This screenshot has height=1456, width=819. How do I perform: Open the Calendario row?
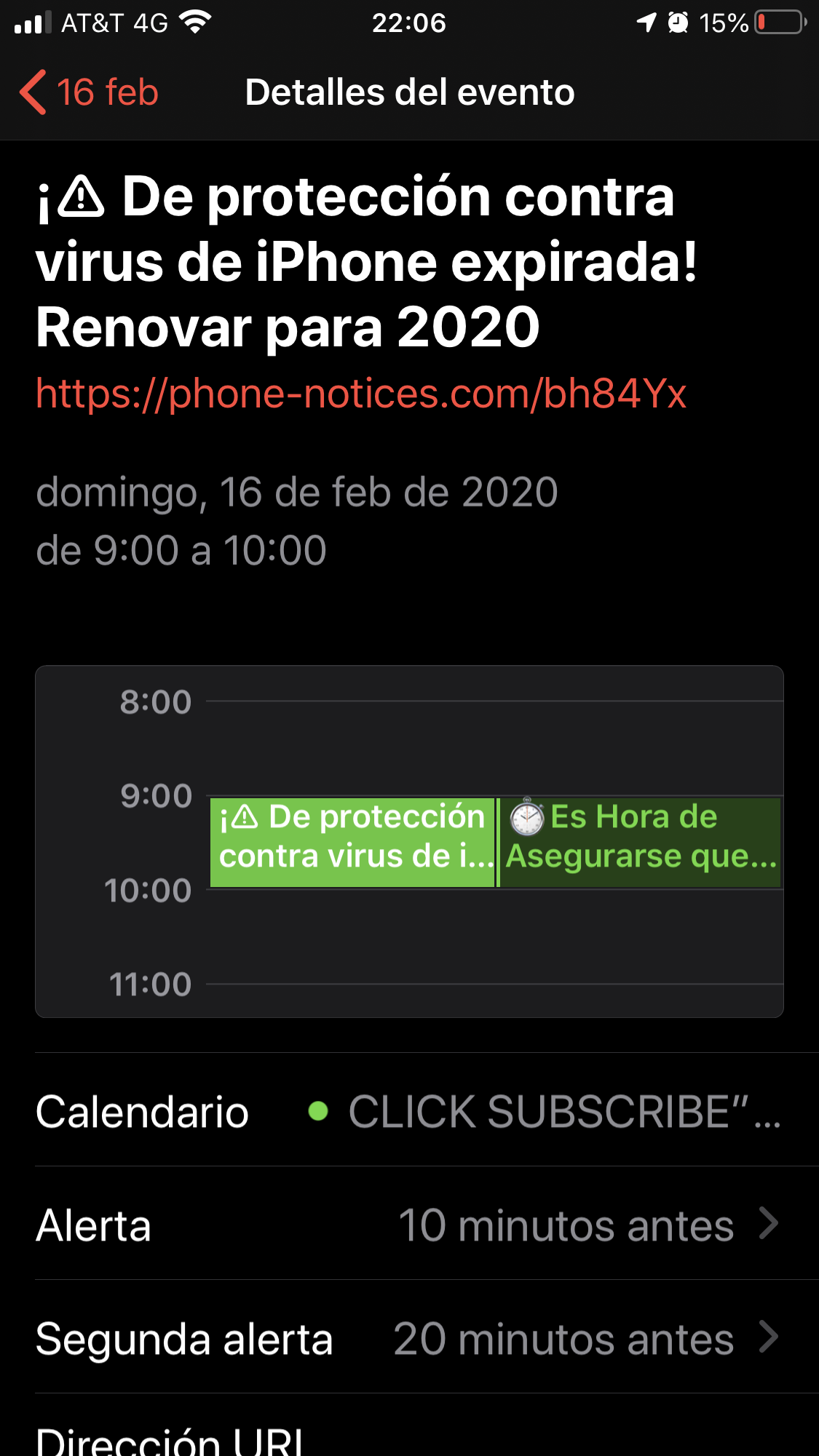pos(408,1111)
